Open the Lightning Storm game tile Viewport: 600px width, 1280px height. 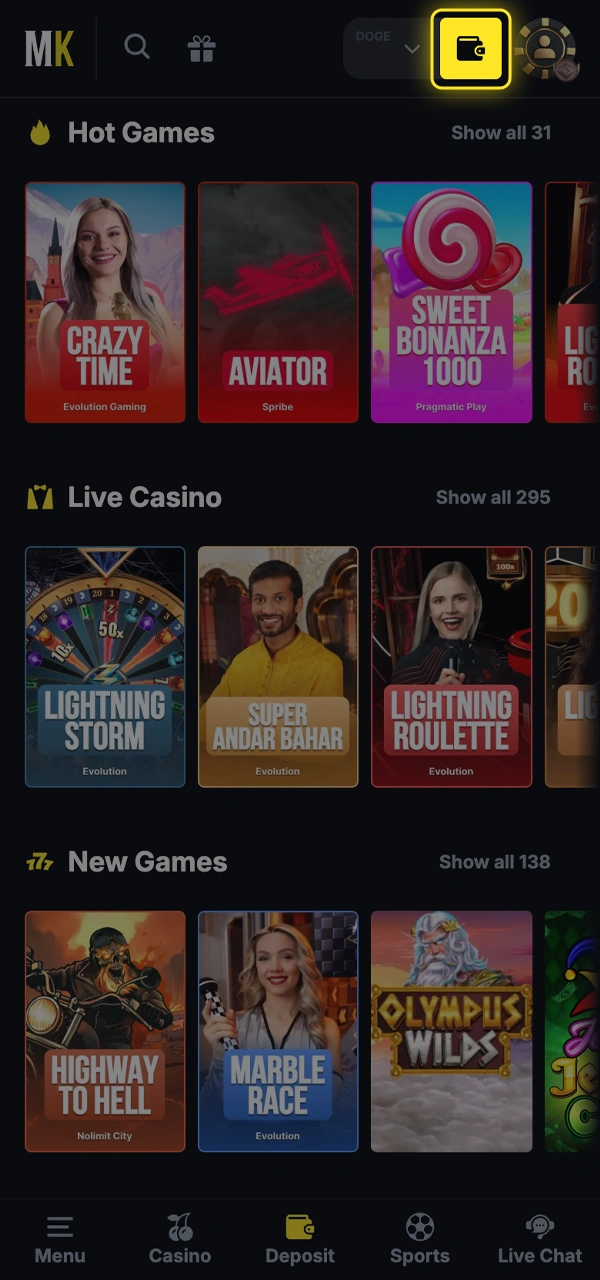click(x=105, y=667)
